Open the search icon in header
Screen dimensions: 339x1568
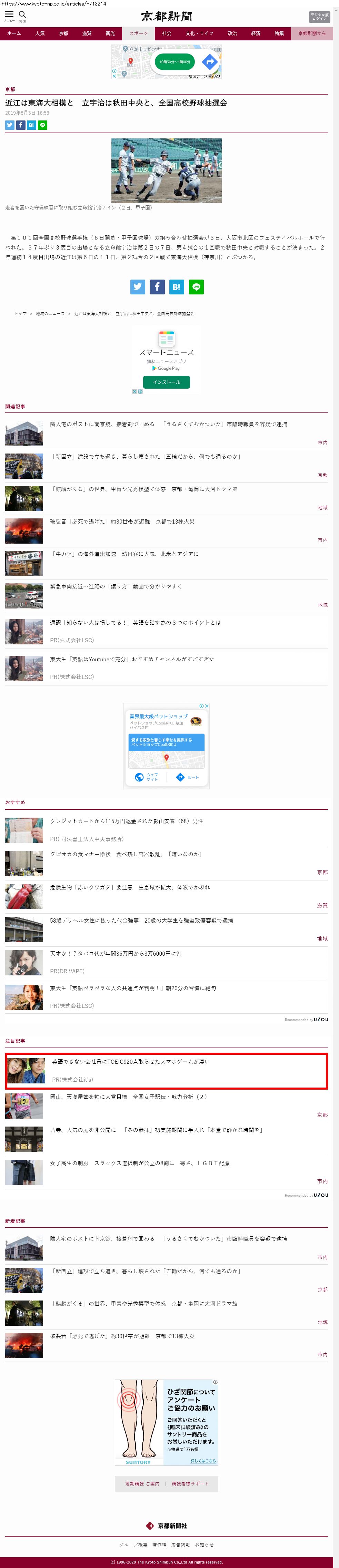point(22,14)
